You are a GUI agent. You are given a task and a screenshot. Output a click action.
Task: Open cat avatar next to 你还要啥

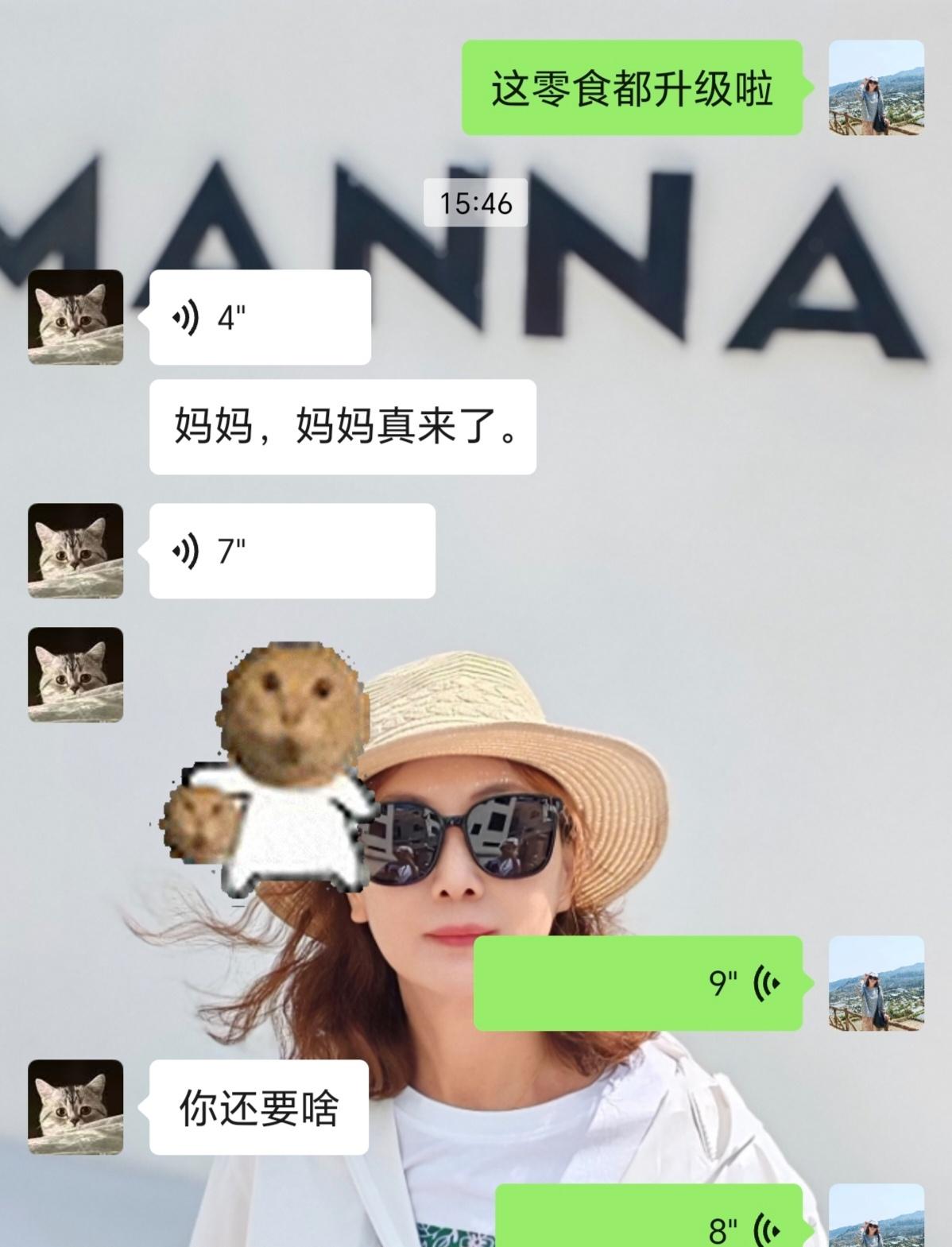point(75,1106)
